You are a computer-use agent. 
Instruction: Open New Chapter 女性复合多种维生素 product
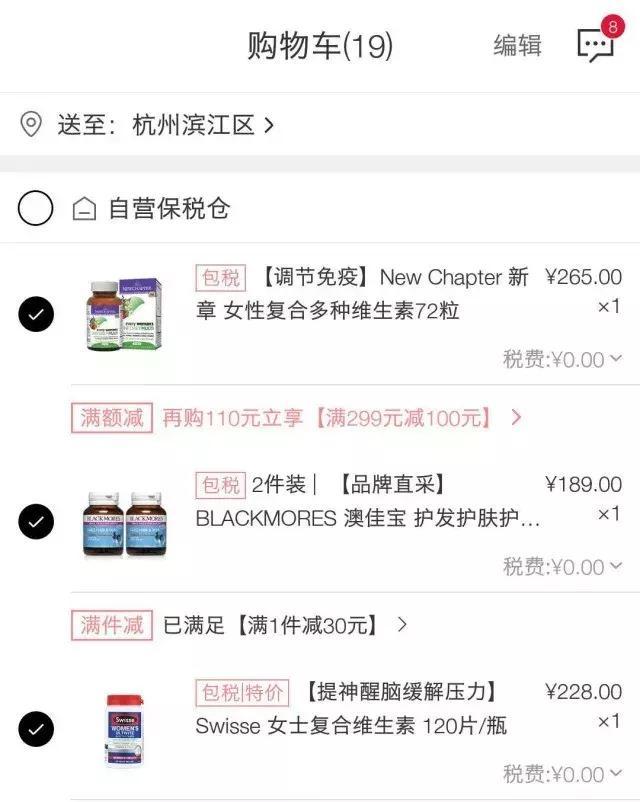coord(362,293)
